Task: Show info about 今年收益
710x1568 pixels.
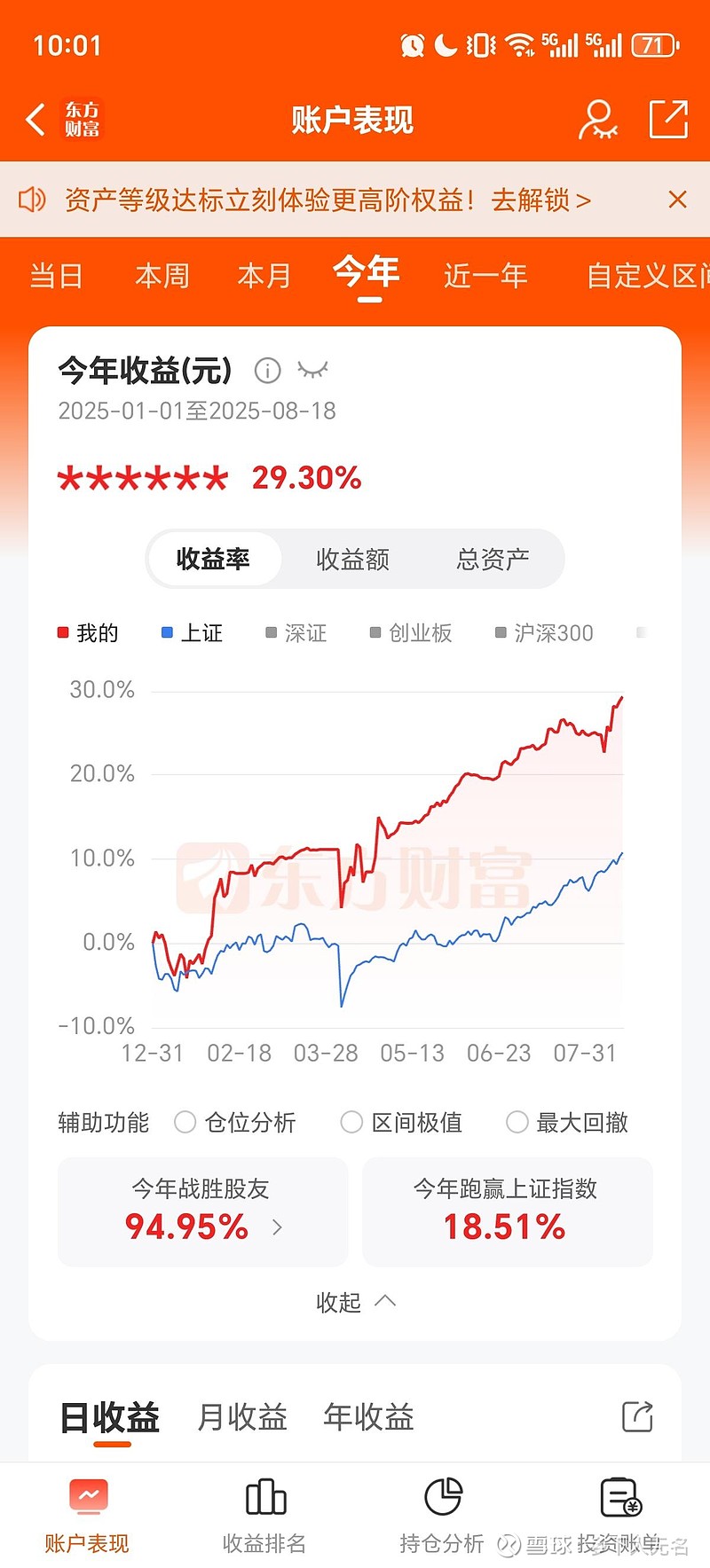Action: (x=267, y=370)
